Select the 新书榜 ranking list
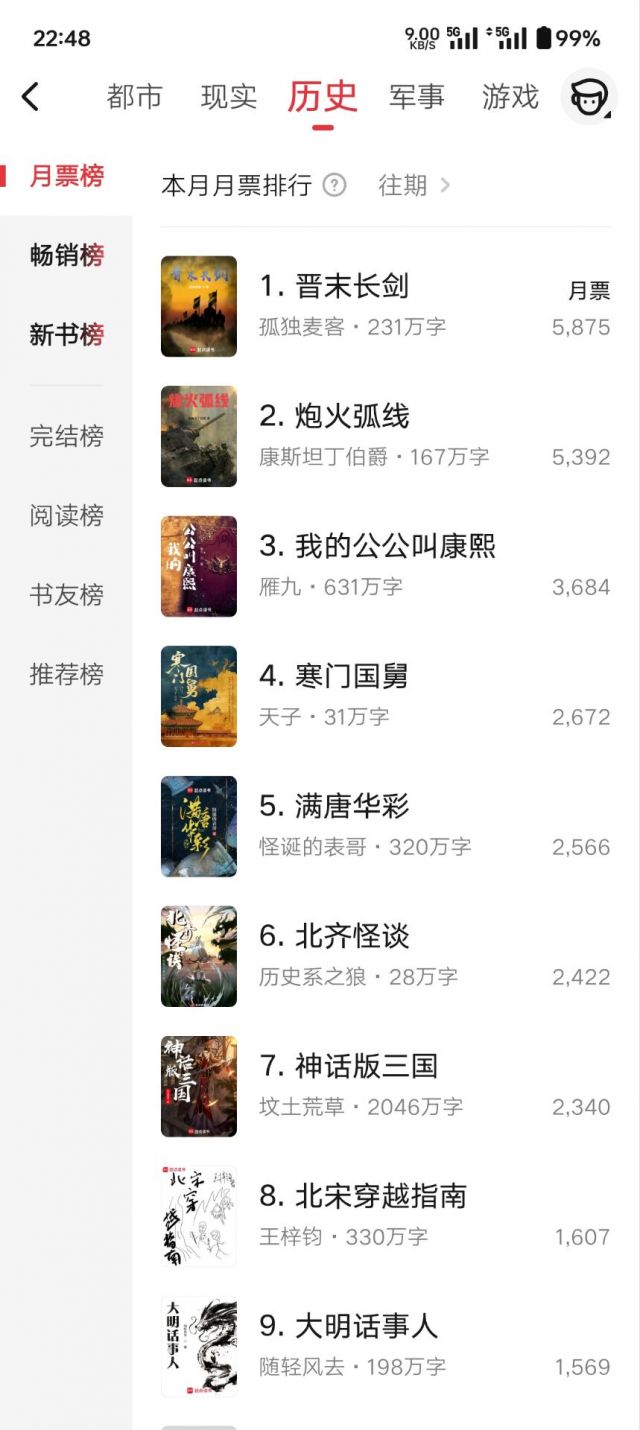Viewport: 640px width, 1430px height. [66, 335]
